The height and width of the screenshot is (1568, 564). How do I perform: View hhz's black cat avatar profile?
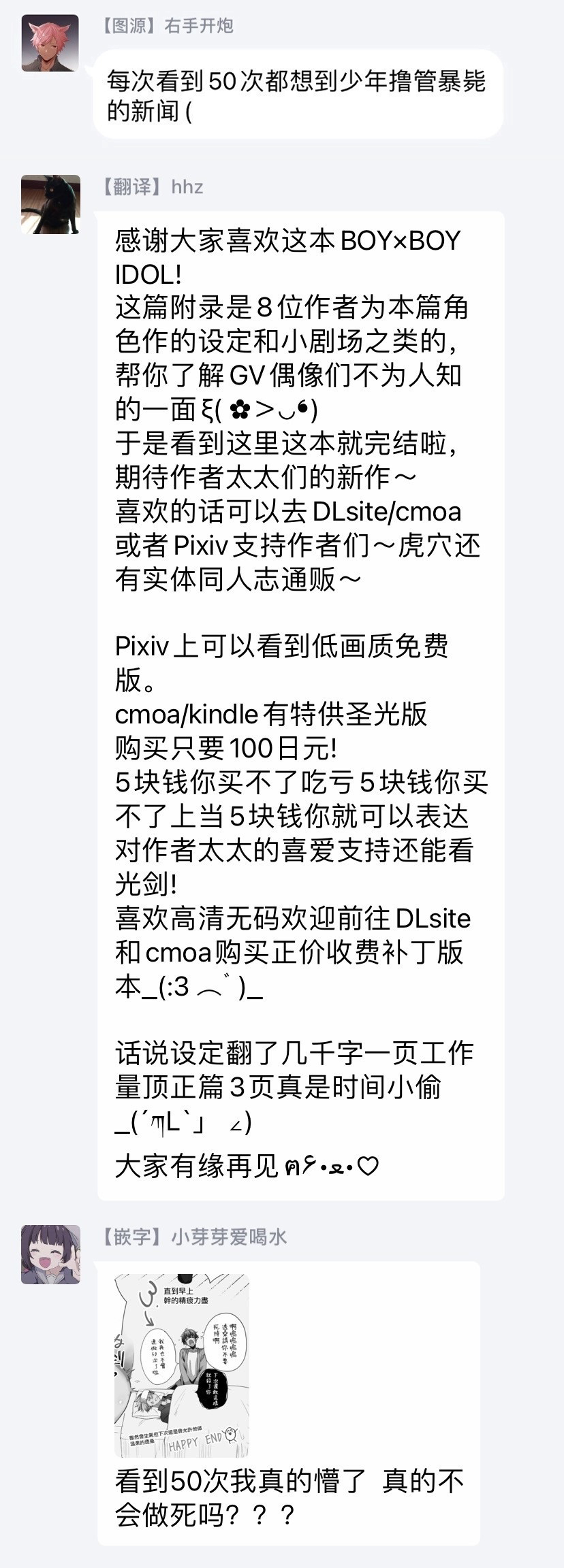pos(50,204)
